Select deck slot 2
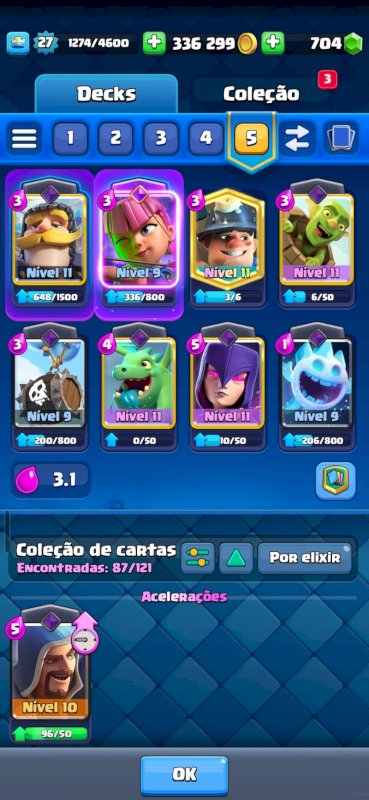The height and width of the screenshot is (800, 369). coord(115,138)
